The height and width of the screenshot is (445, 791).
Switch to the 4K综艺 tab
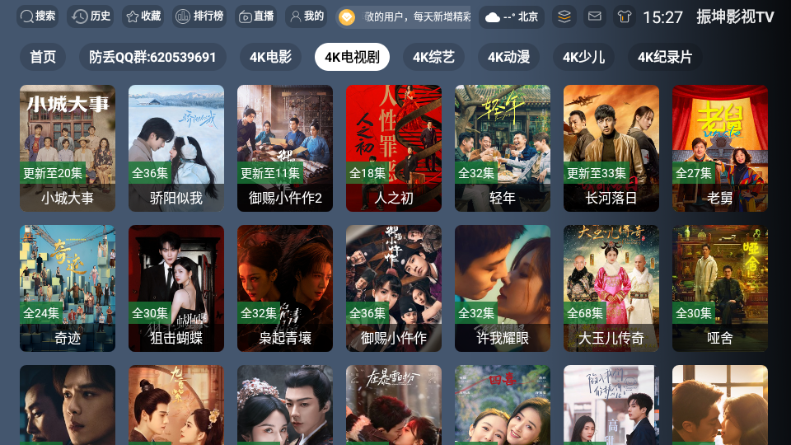coord(433,57)
